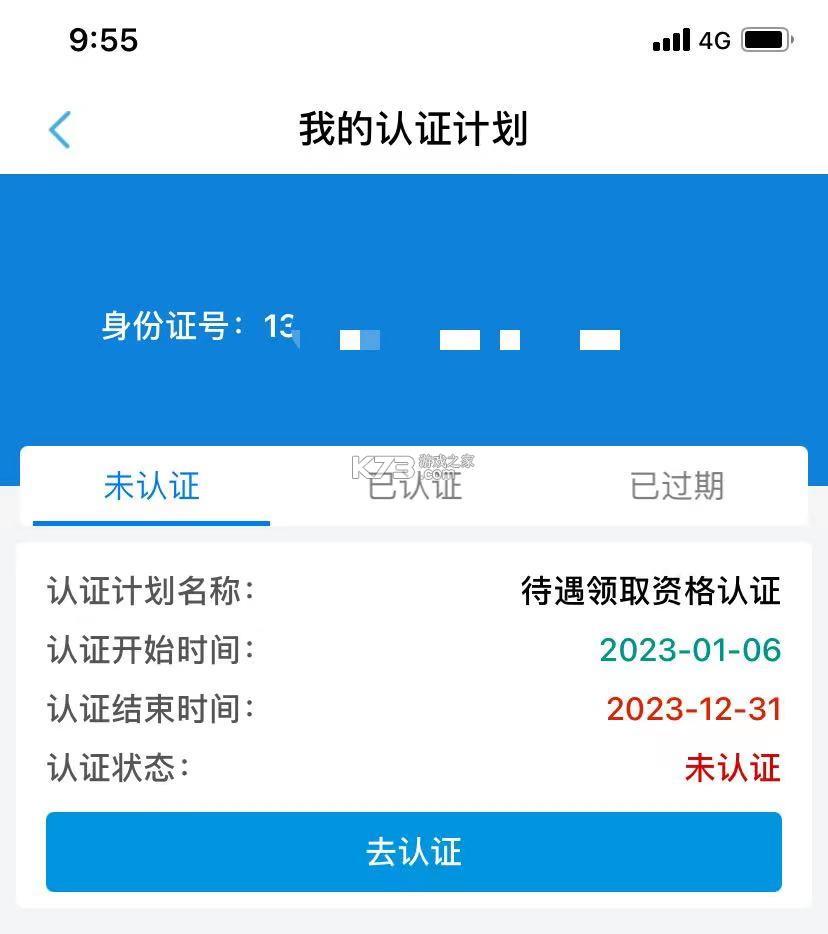This screenshot has height=934, width=828.
Task: Open the 已过期 tab
Action: click(675, 487)
